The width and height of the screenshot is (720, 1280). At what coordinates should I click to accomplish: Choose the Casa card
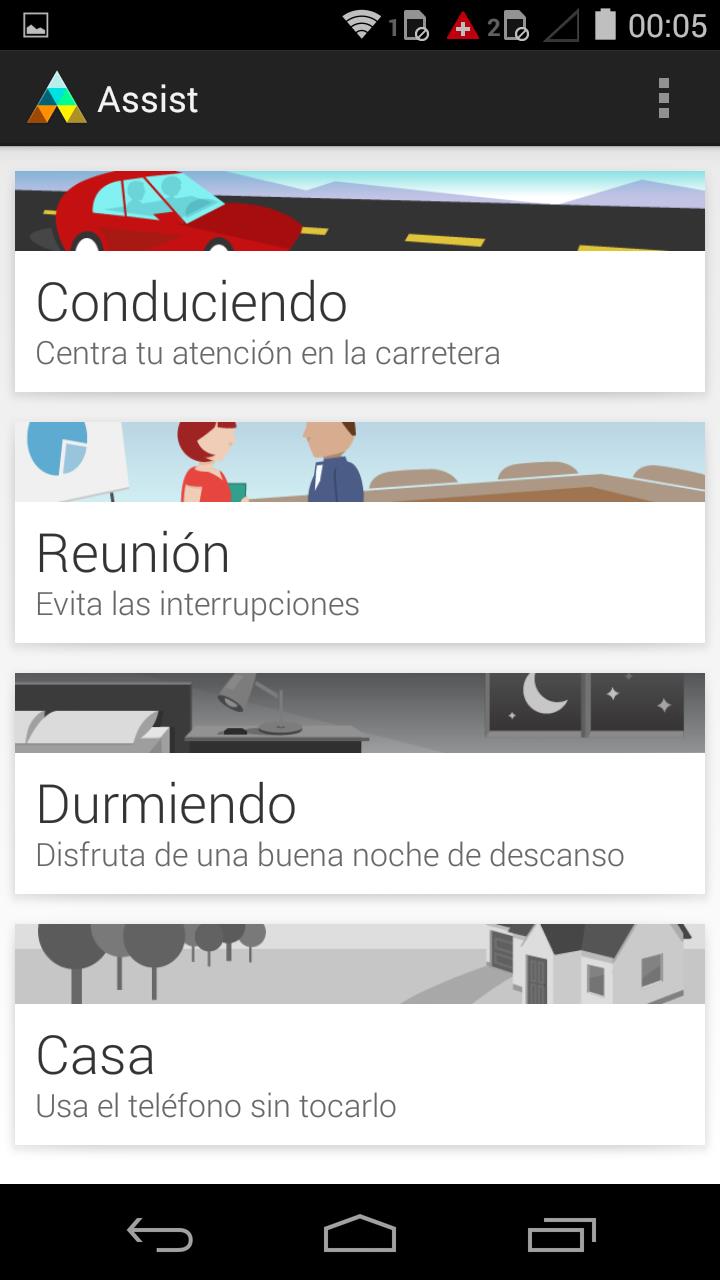[359, 1035]
